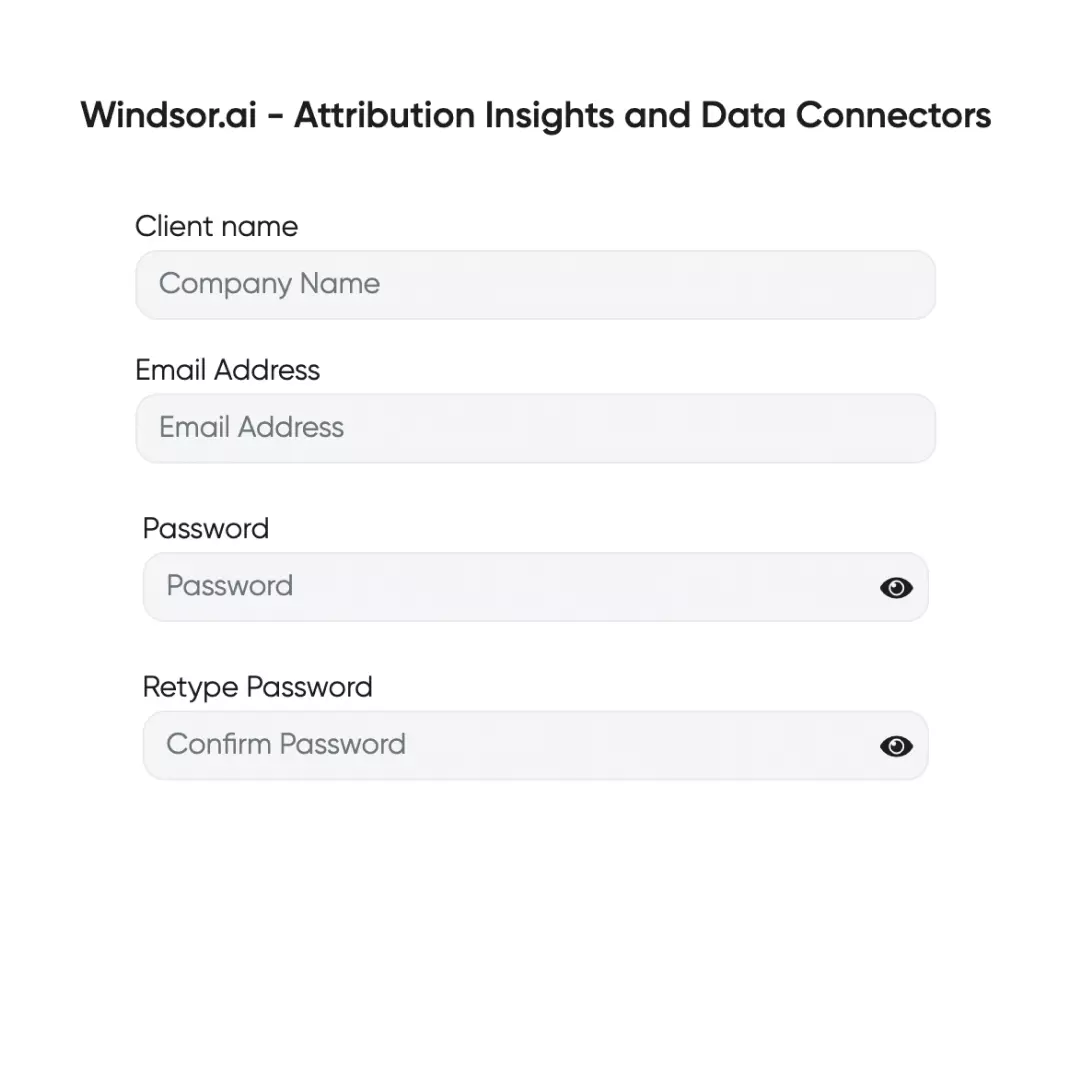Show the password with the eye icon
This screenshot has width=1070, height=1068.
(895, 588)
